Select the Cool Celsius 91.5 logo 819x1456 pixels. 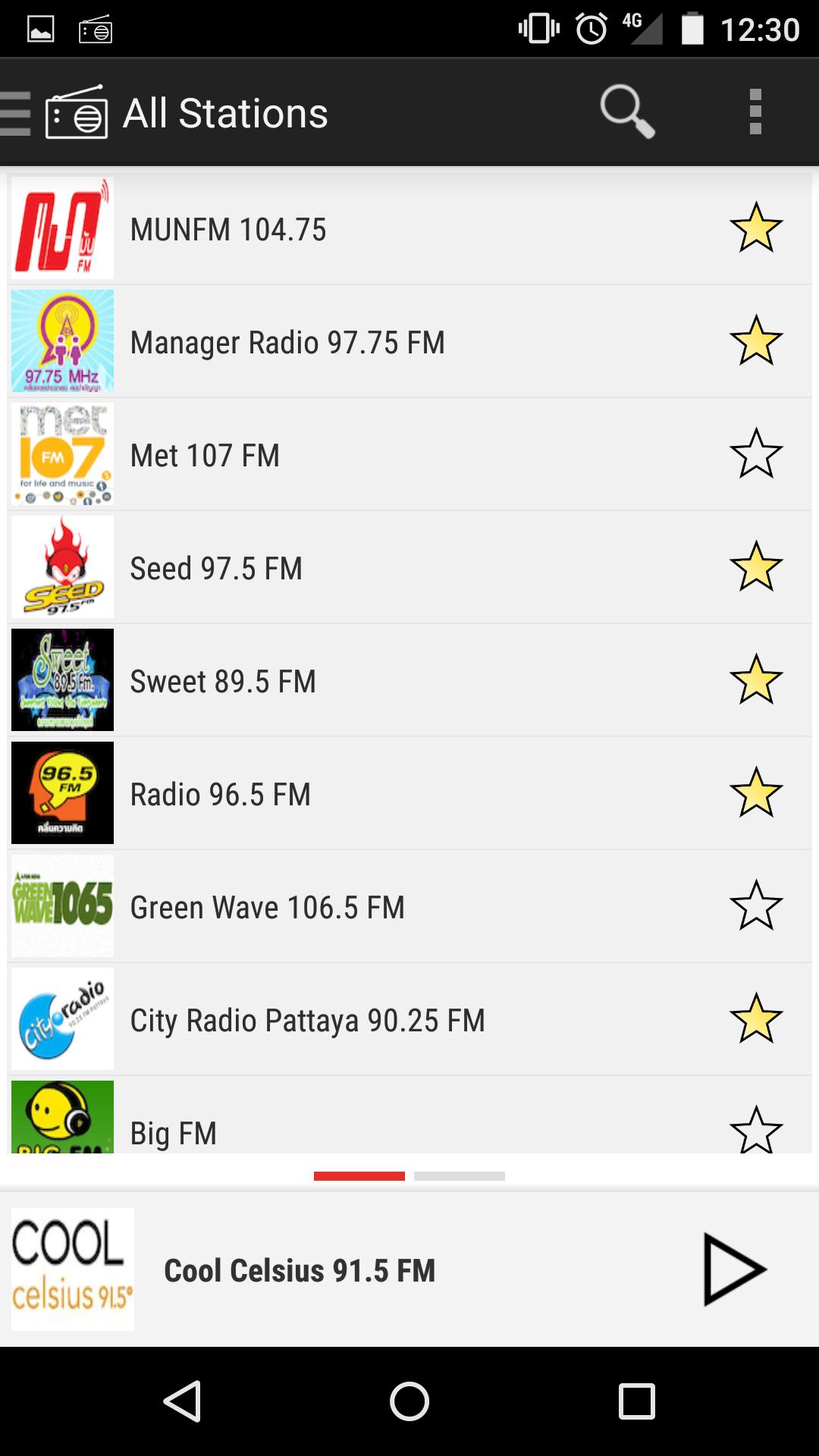tap(73, 1269)
